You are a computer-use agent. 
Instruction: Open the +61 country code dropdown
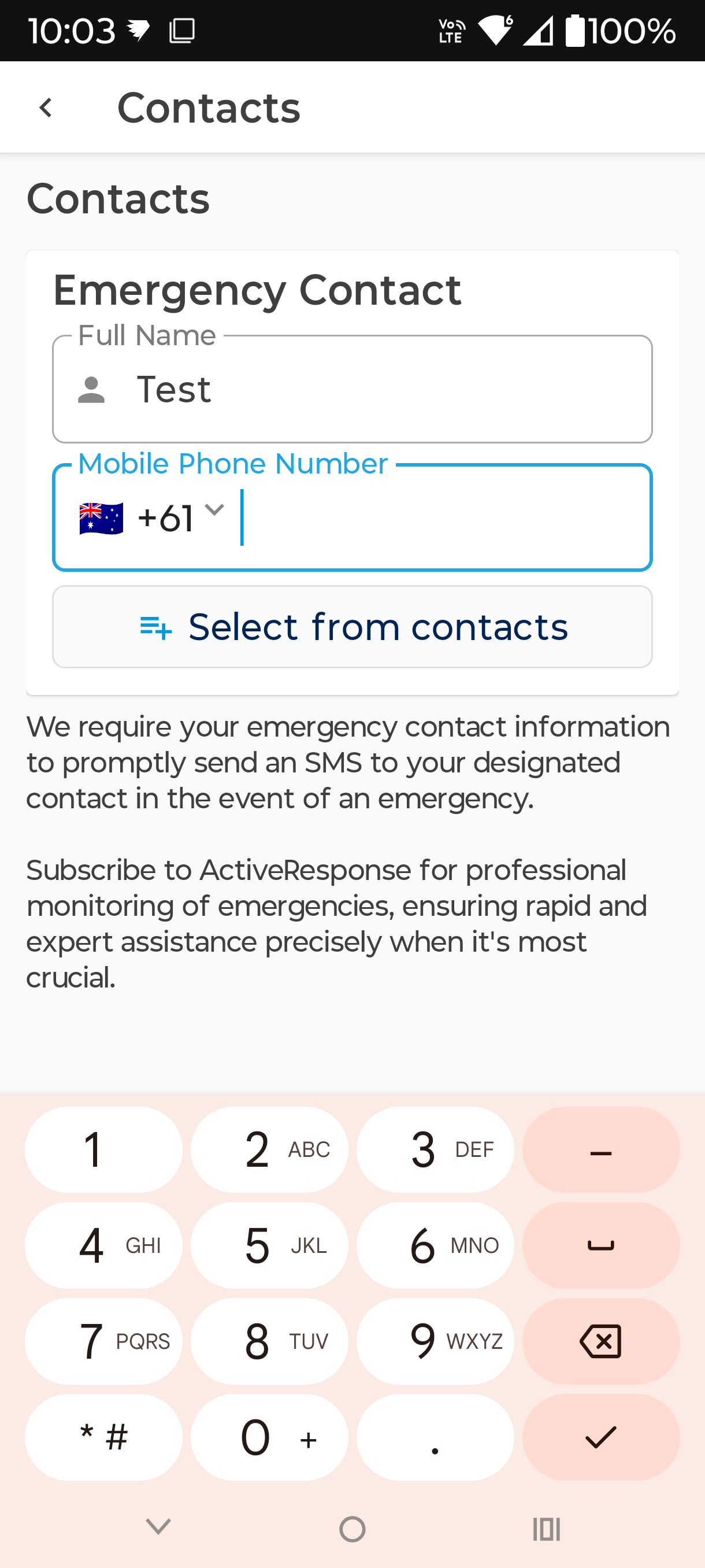153,517
